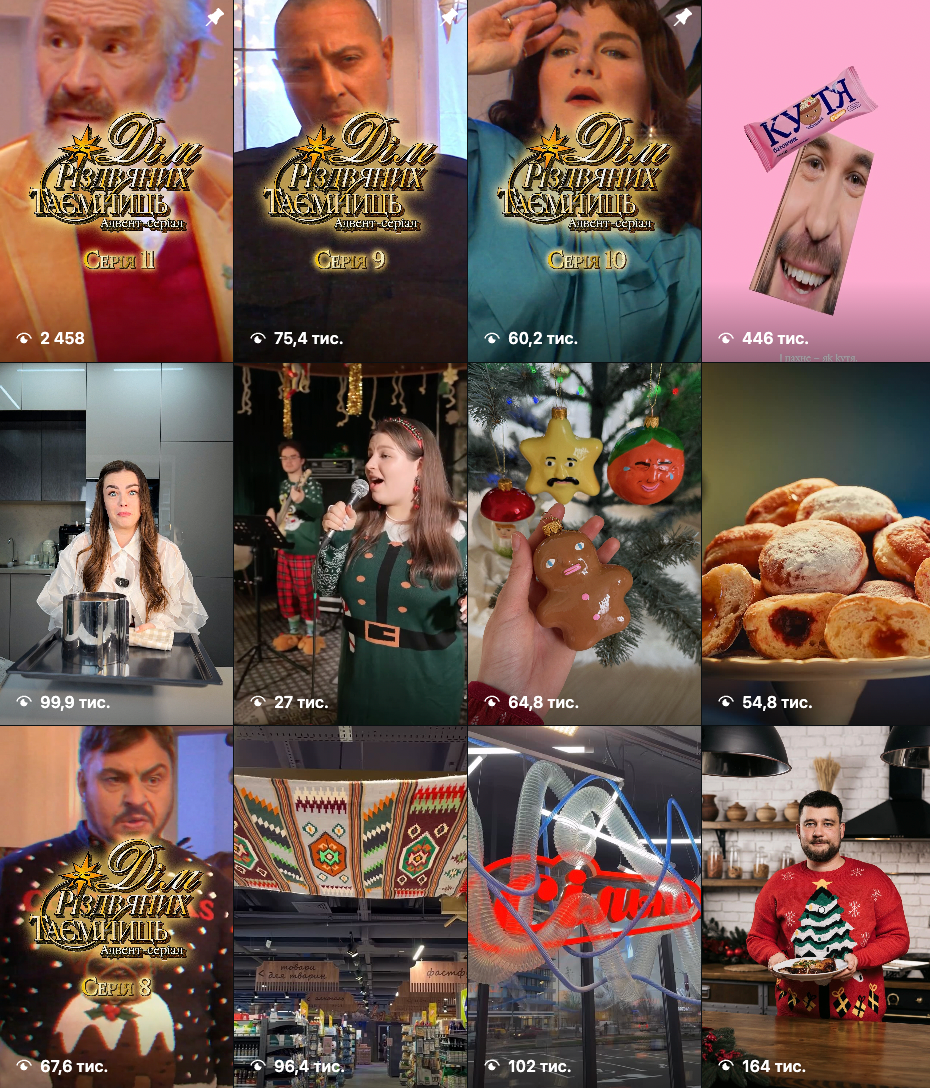Play store interior video with 96,4 тис. views
The width and height of the screenshot is (930, 1088).
pos(350,906)
